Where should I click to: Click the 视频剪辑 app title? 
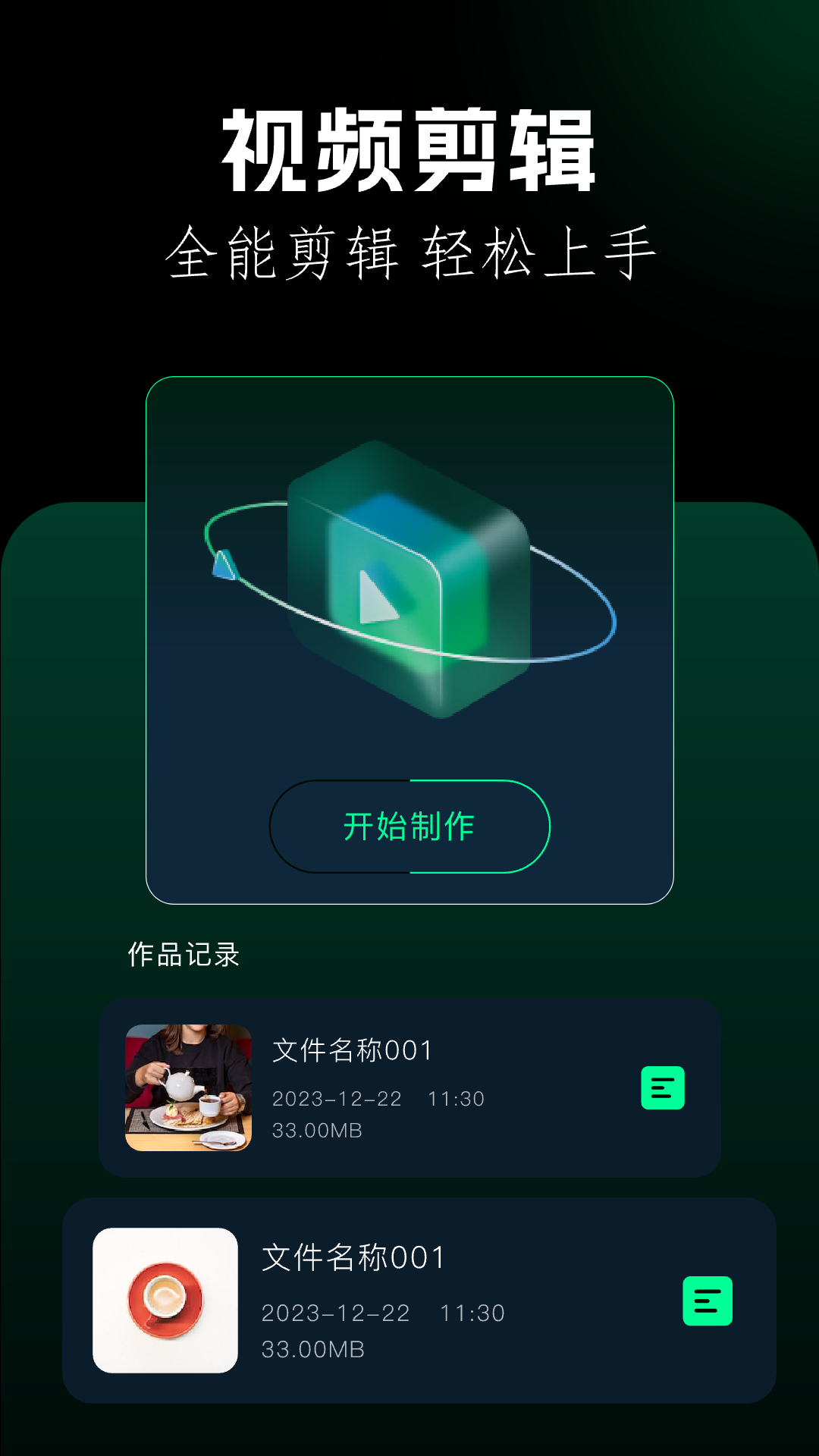409,149
